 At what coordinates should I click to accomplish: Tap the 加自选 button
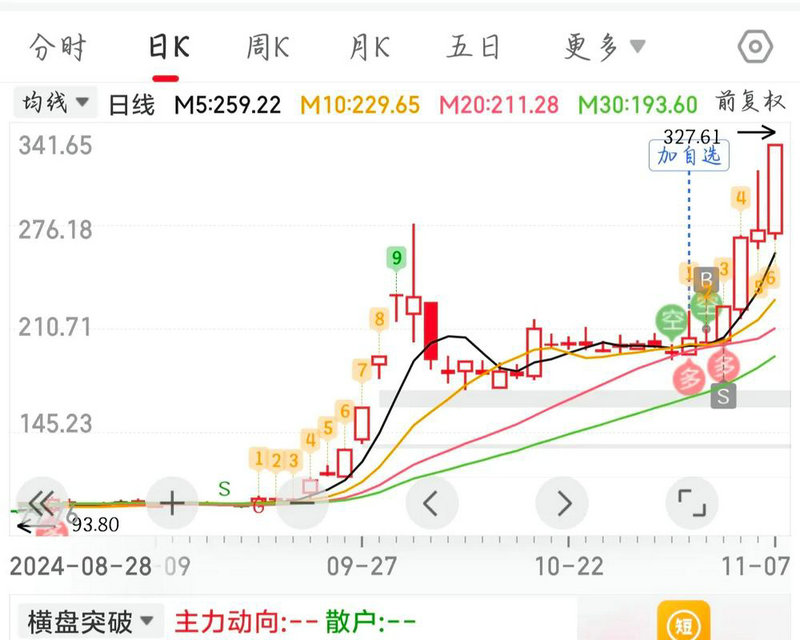point(690,156)
